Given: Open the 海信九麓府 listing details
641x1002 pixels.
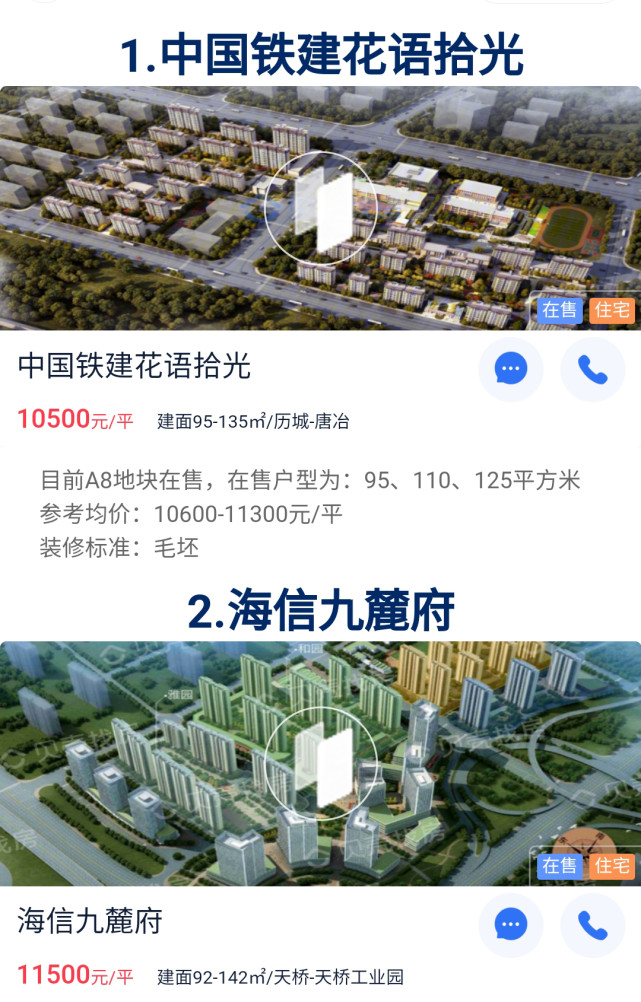Looking at the screenshot, I should click(x=90, y=921).
